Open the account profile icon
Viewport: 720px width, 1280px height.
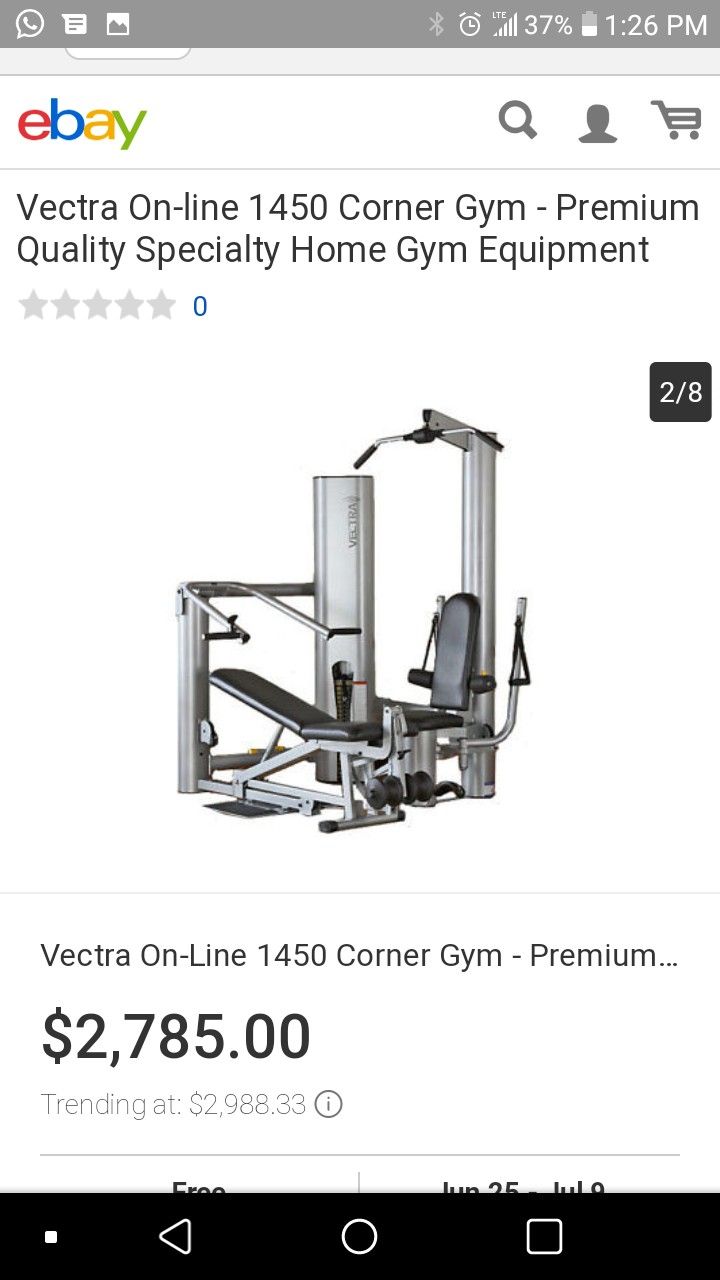pyautogui.click(x=598, y=124)
